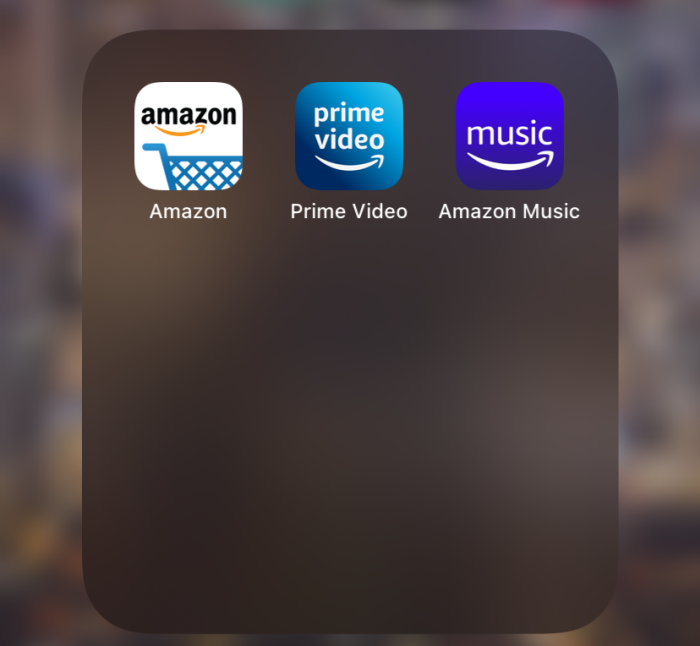Launch the Prime Video app
This screenshot has width=700, height=646.
click(x=349, y=136)
